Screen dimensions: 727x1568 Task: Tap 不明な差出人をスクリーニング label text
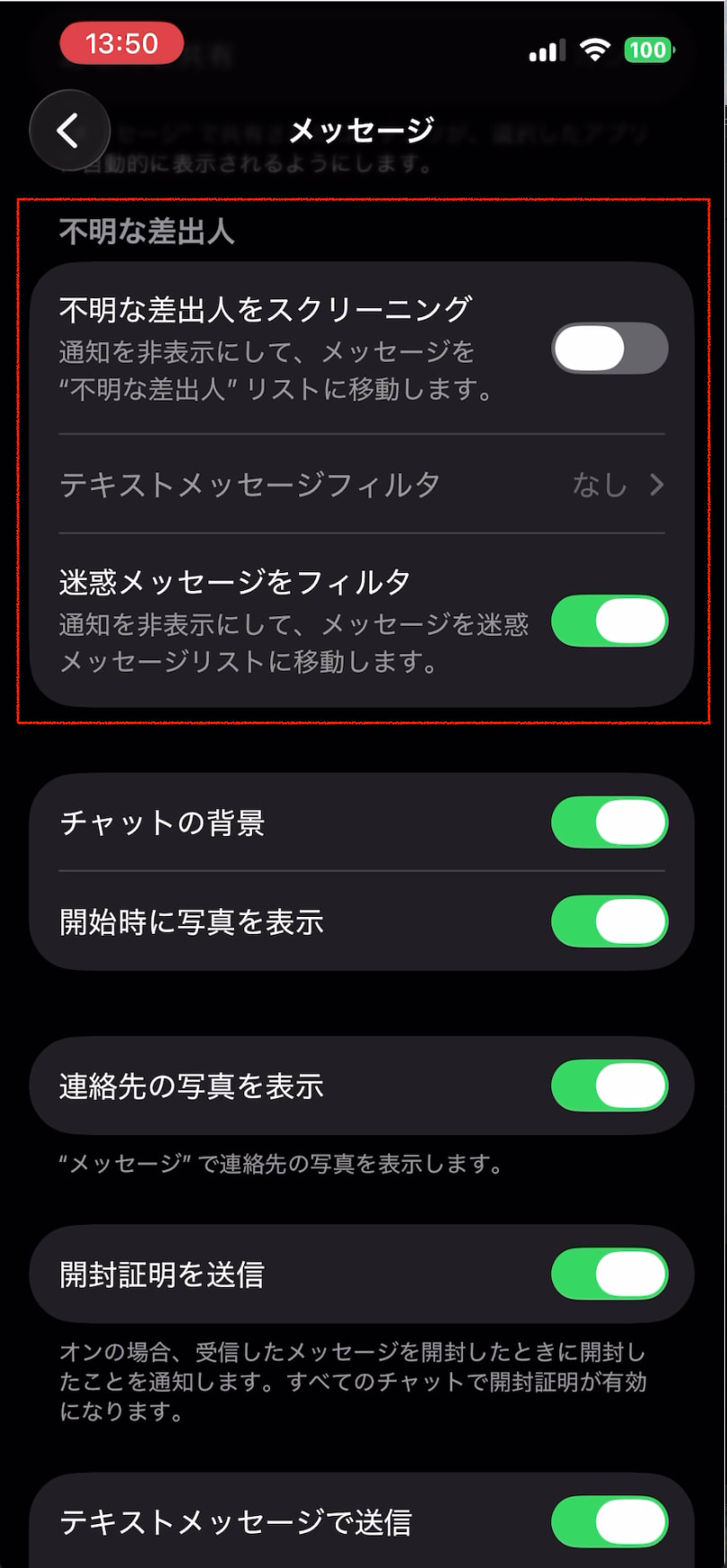point(267,304)
